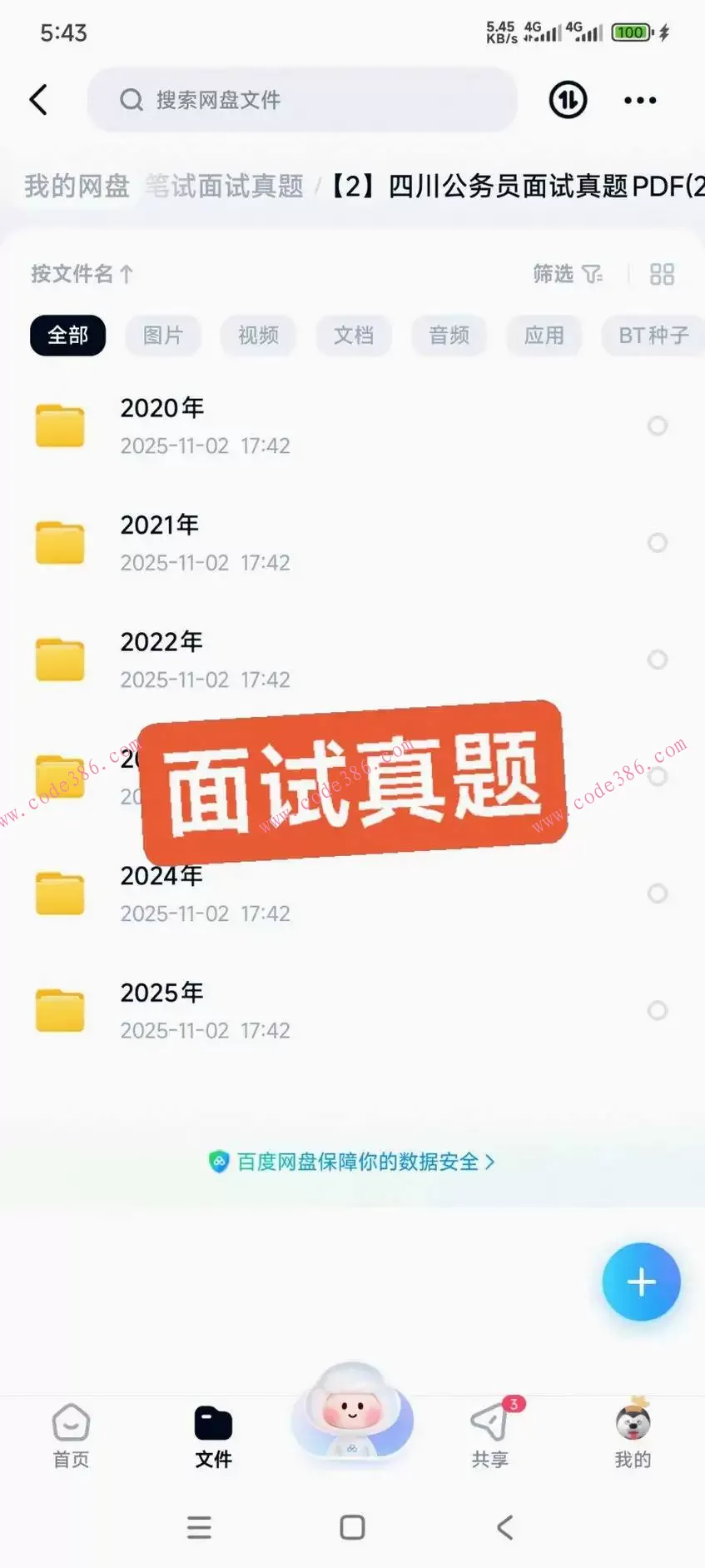Select the 全部 filter chip
This screenshot has width=705, height=1568.
pyautogui.click(x=67, y=336)
